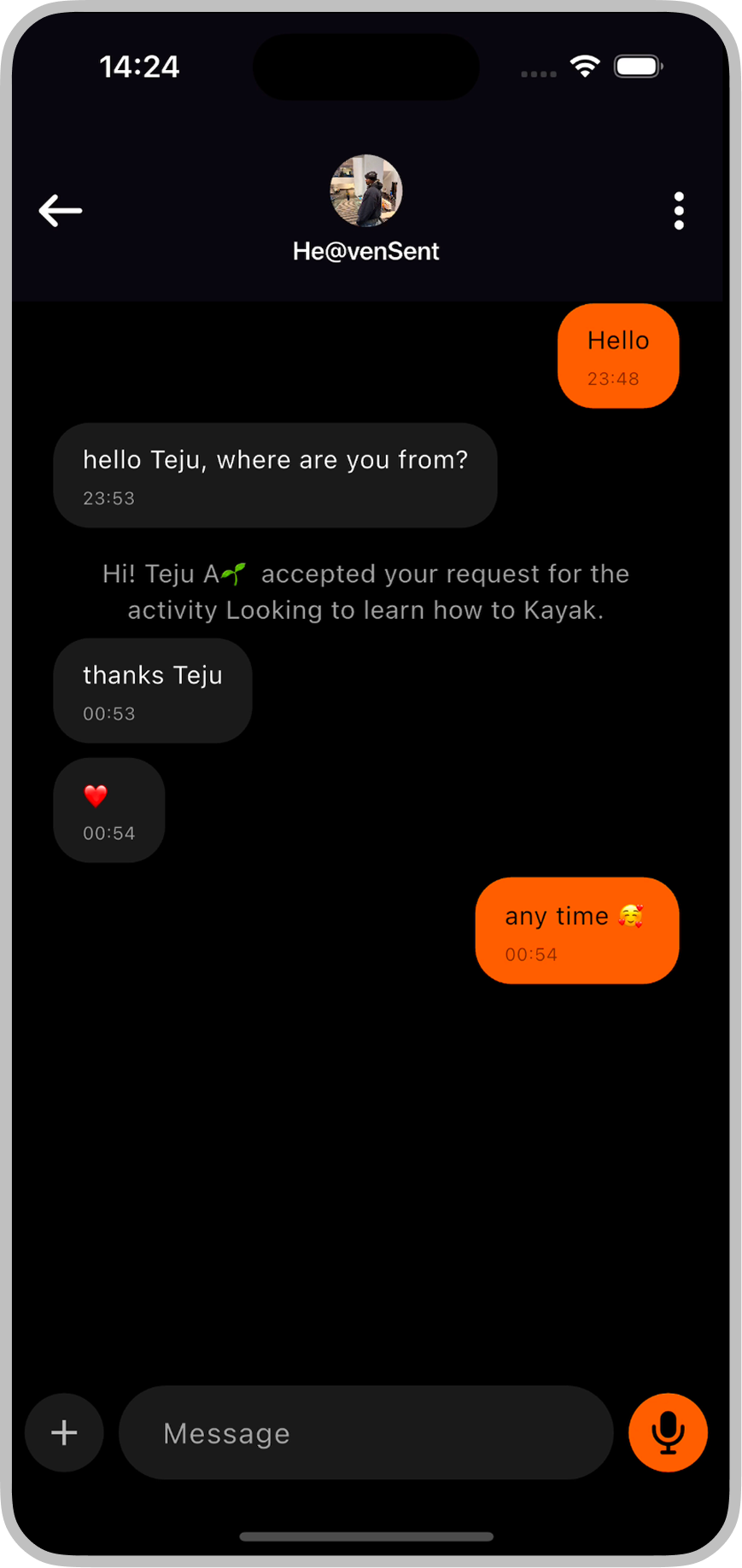Go back using the arrow icon

(61, 211)
